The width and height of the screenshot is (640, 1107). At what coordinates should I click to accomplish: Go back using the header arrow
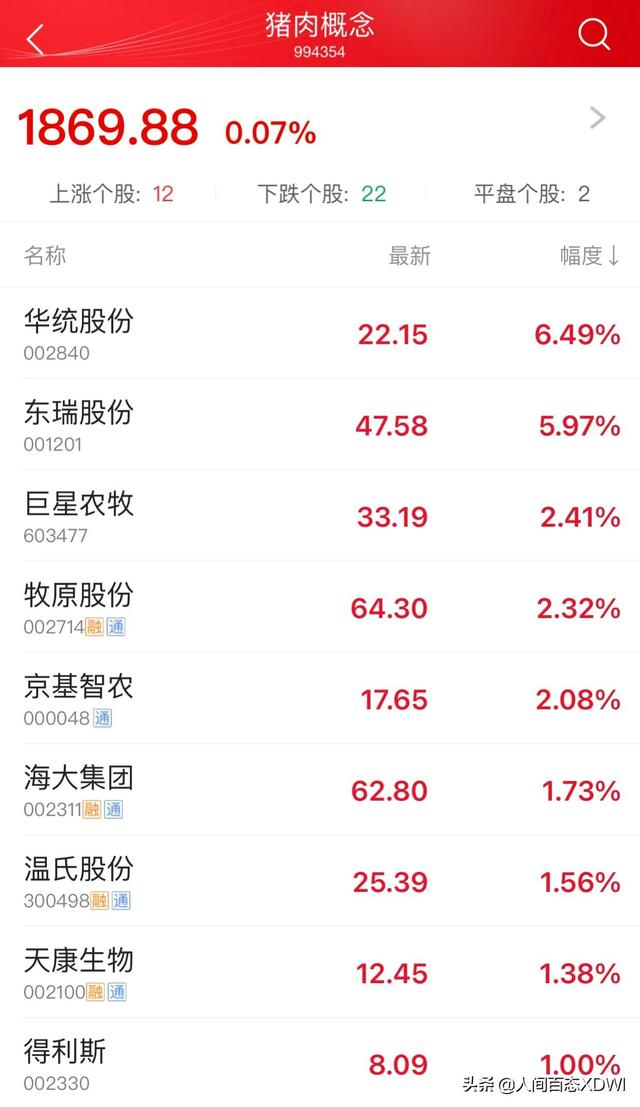click(36, 39)
